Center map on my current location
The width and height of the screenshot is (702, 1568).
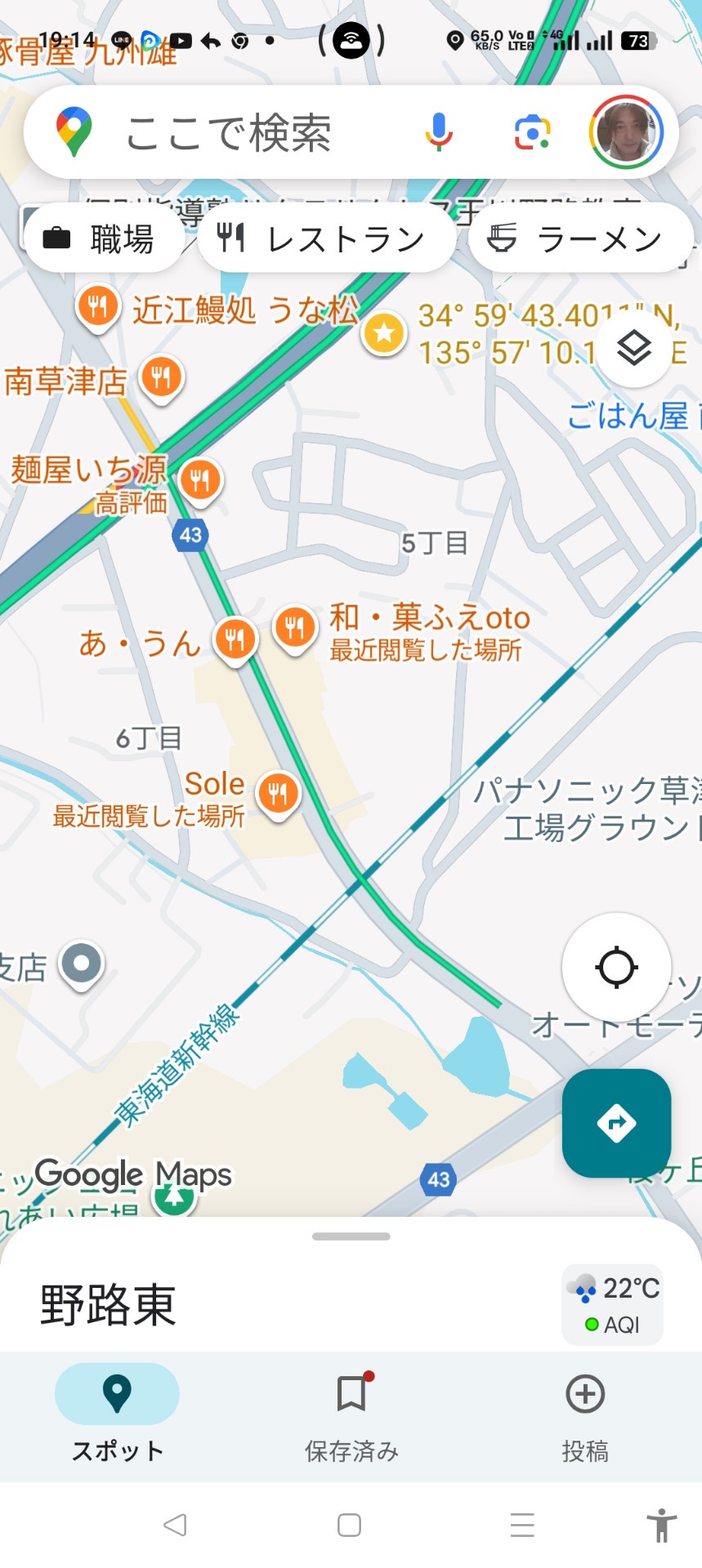(616, 968)
